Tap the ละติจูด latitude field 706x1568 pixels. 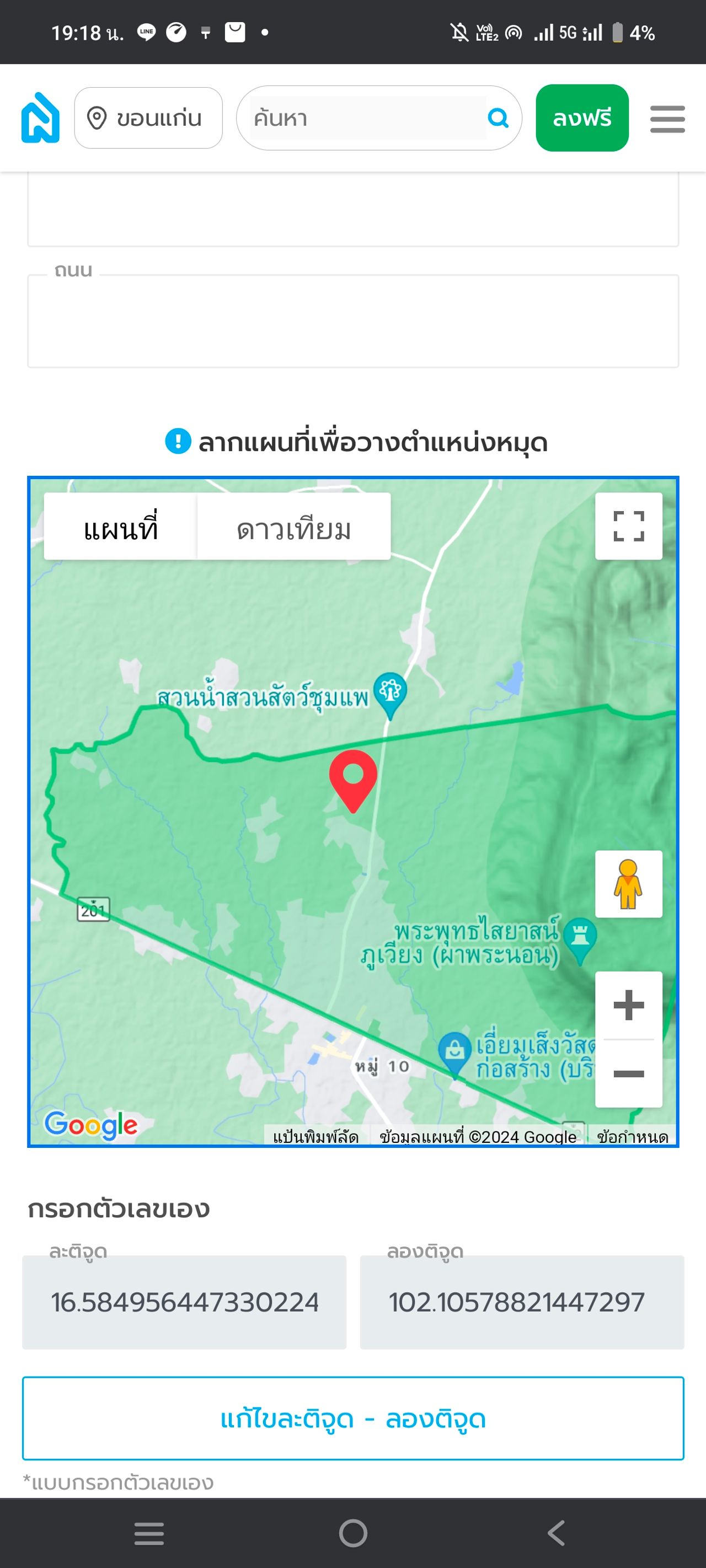(x=184, y=1302)
